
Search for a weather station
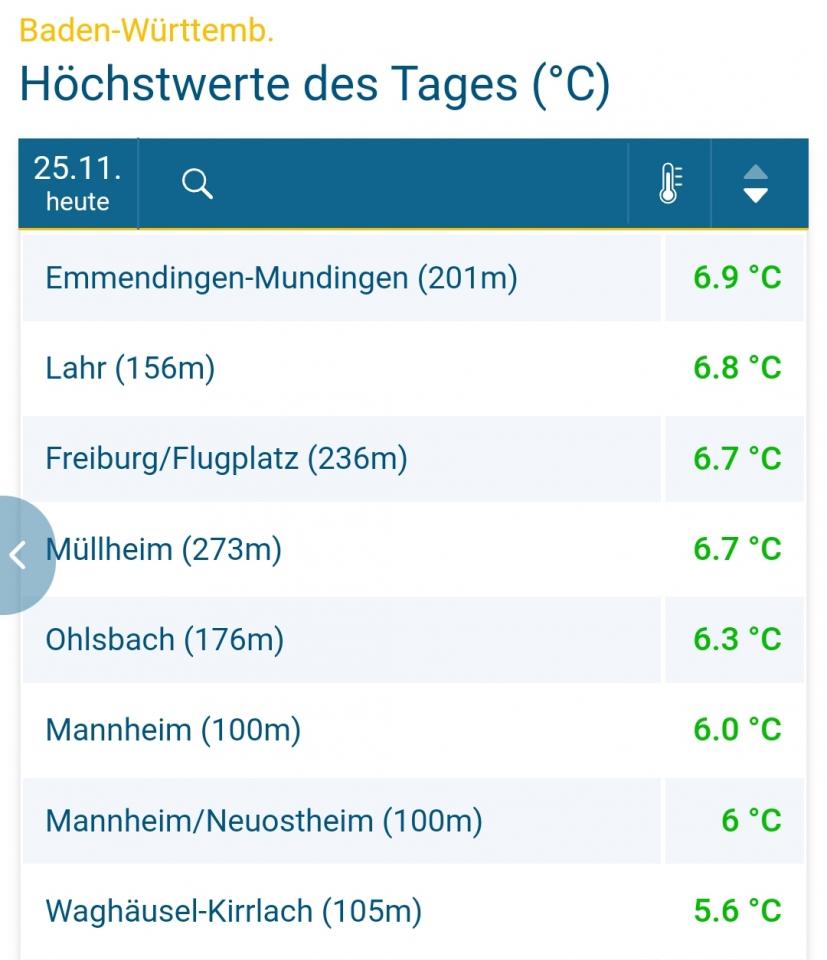pyautogui.click(x=198, y=184)
